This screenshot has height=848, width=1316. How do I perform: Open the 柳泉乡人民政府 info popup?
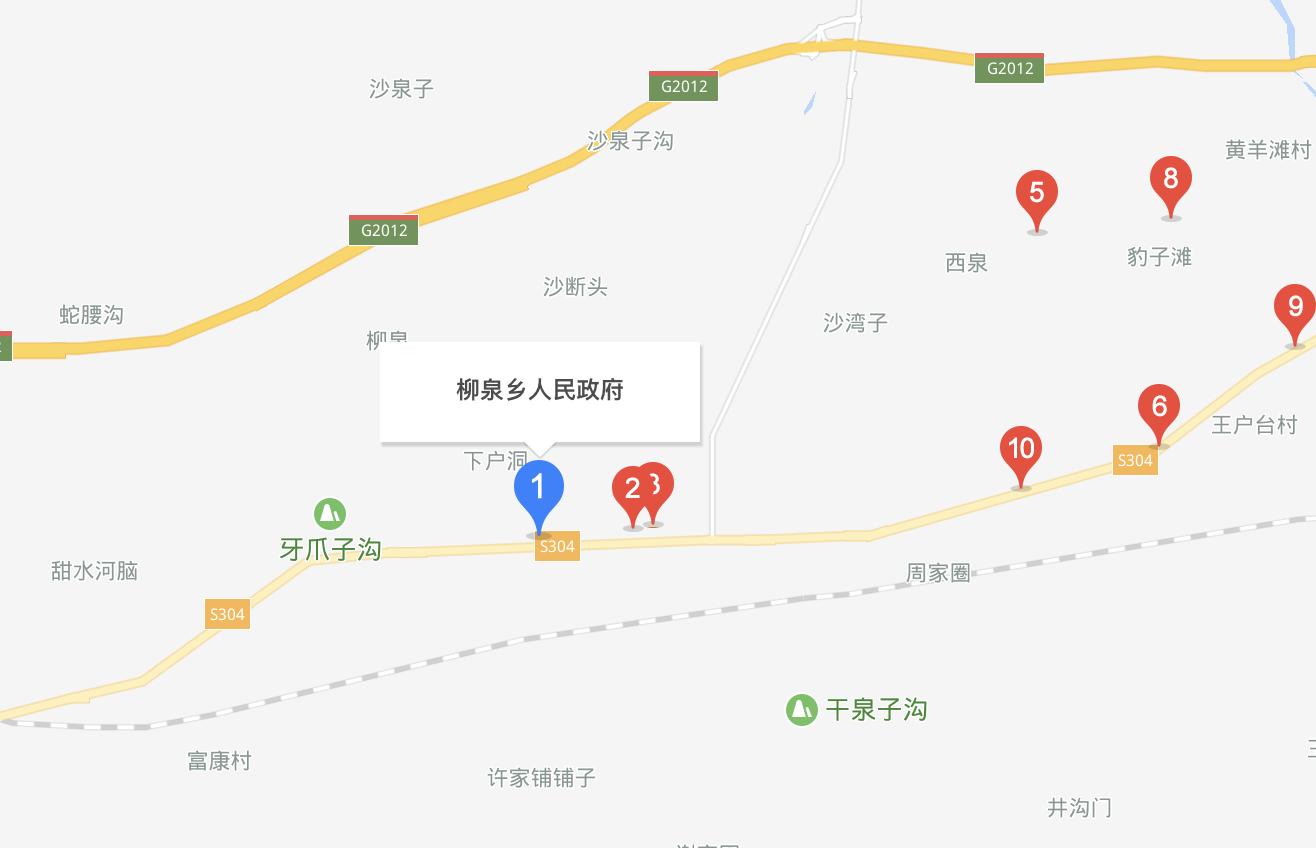pyautogui.click(x=540, y=390)
